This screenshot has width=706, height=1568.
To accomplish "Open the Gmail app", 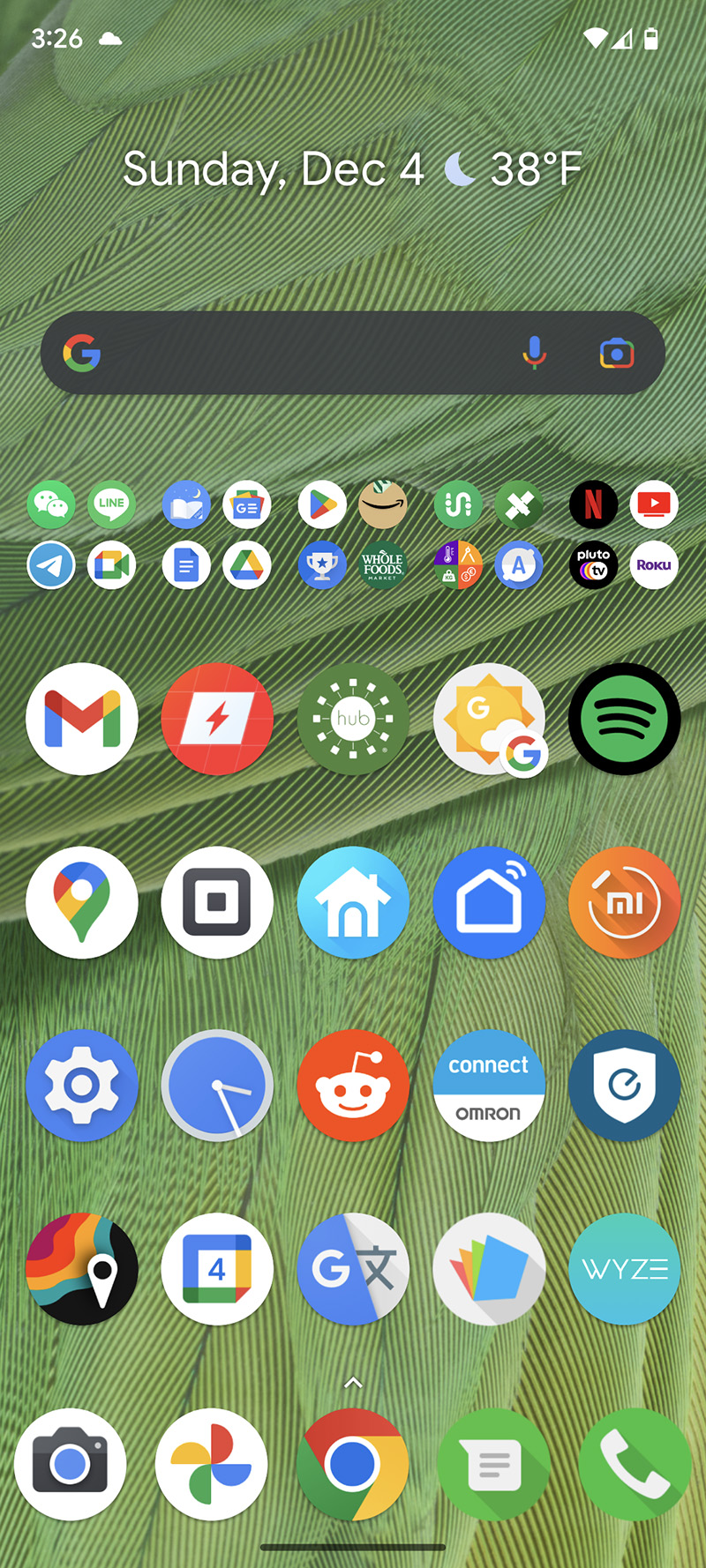I will click(82, 719).
